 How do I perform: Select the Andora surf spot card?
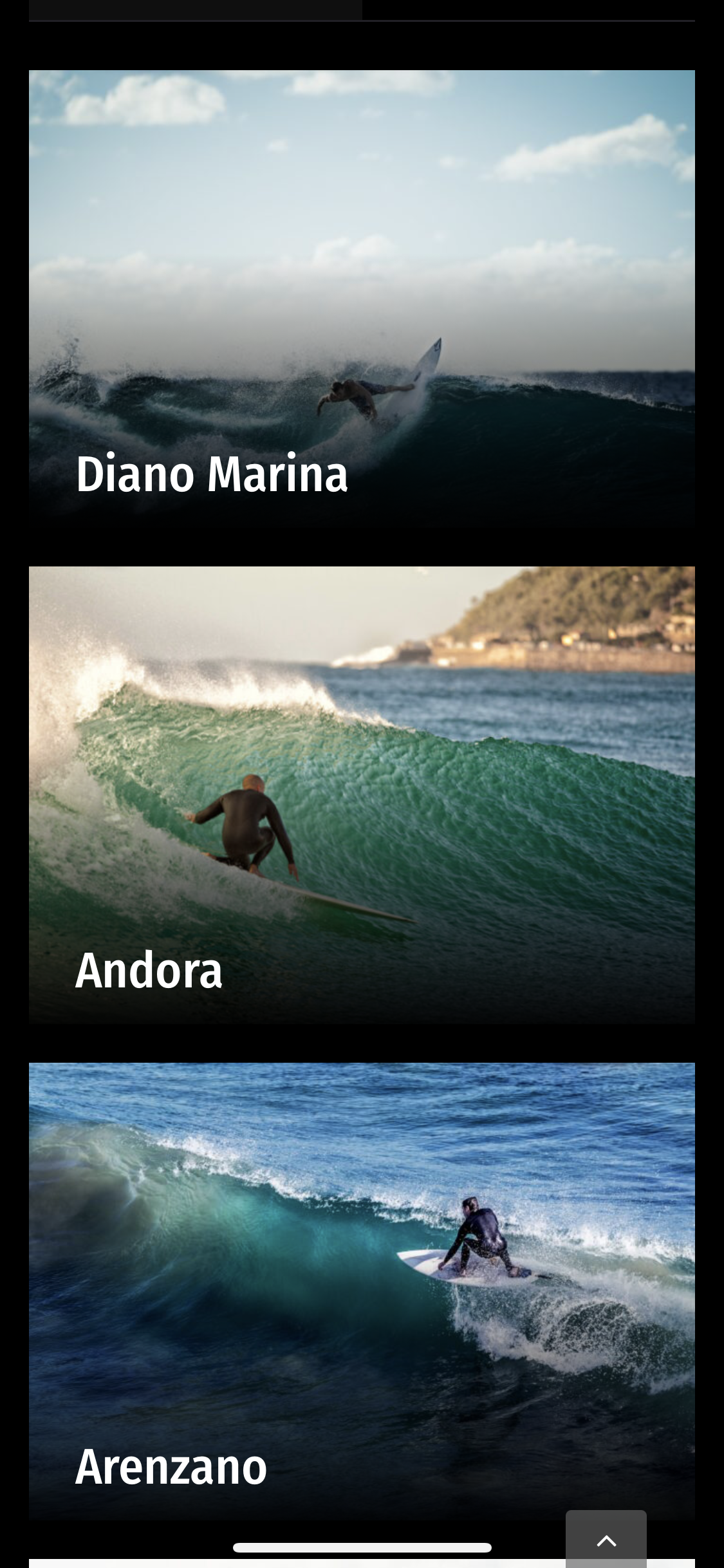(362, 795)
